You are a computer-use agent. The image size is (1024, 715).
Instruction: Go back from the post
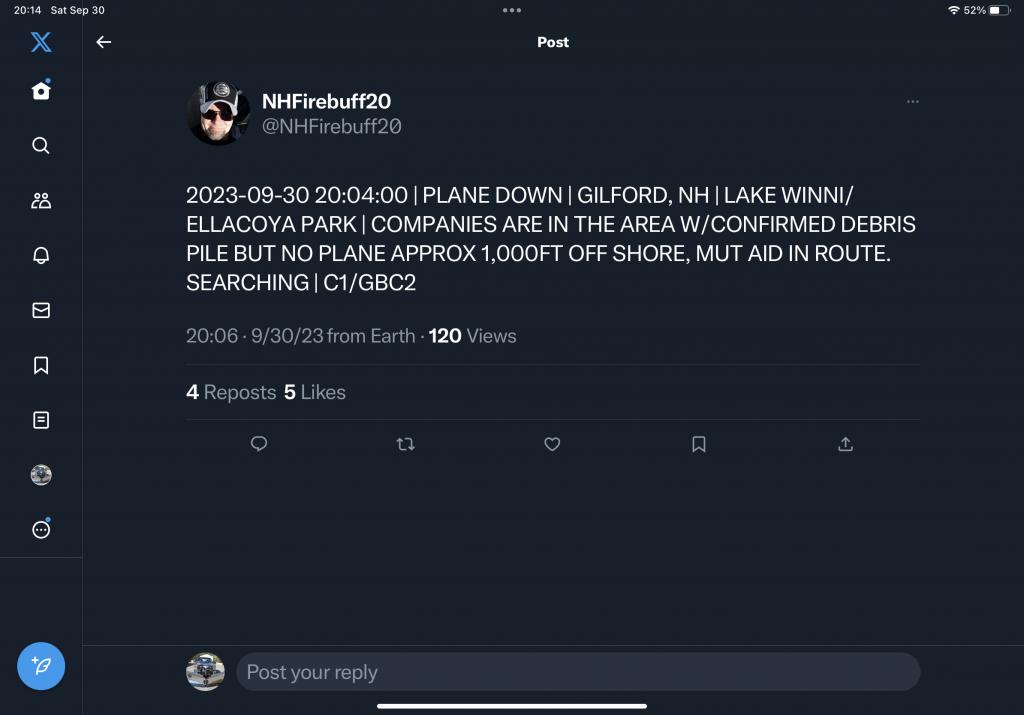103,42
